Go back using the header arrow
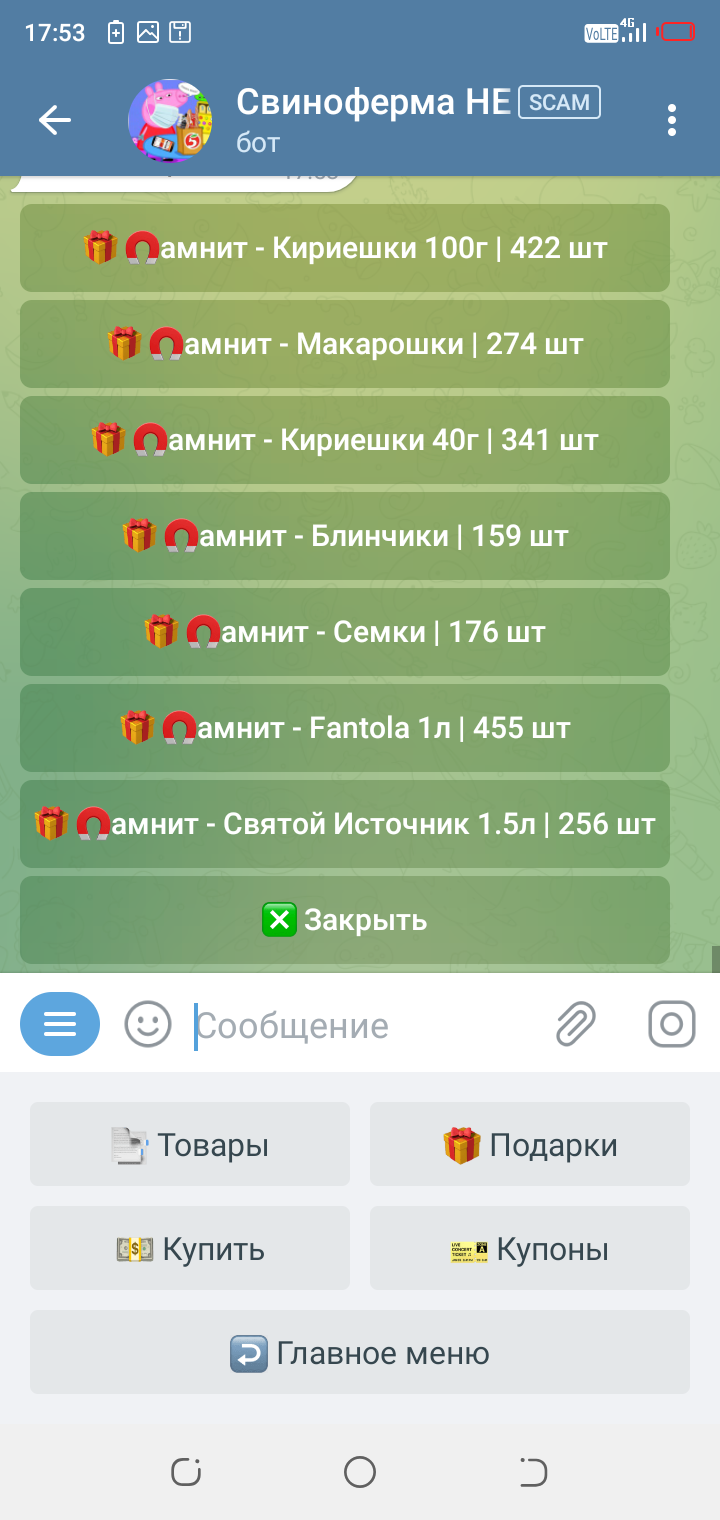This screenshot has width=720, height=1520. 55,121
